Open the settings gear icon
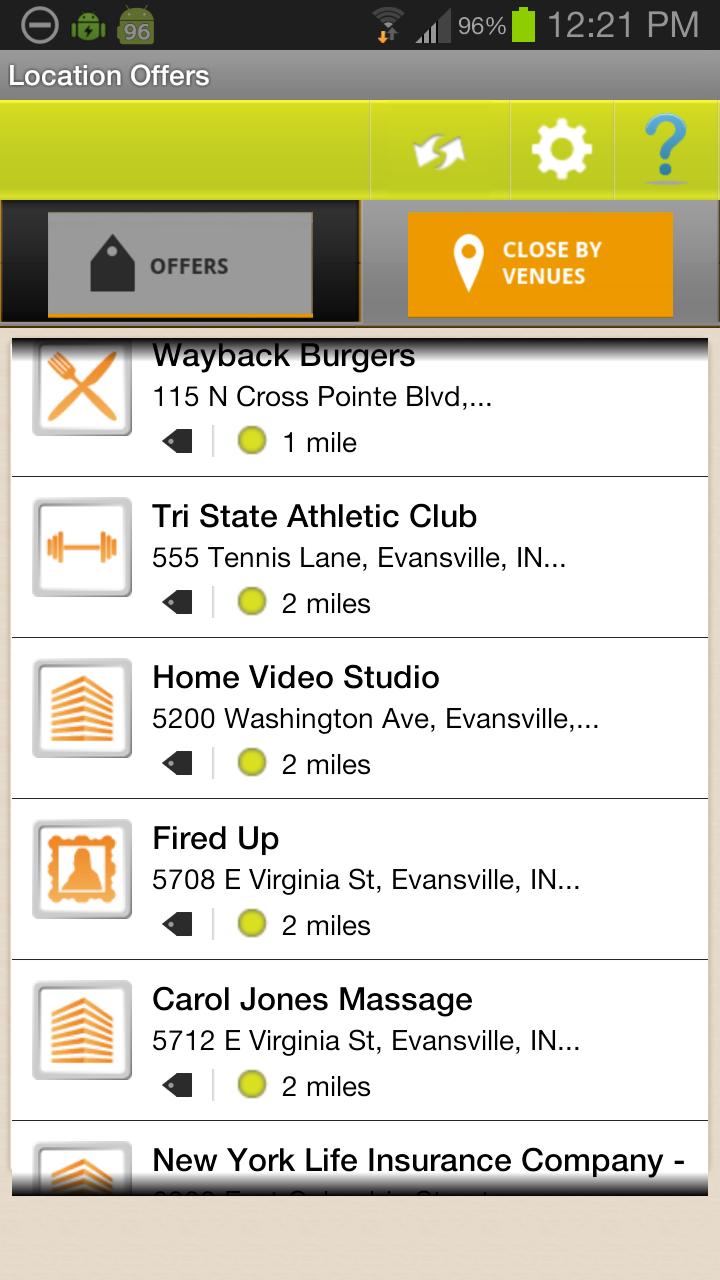Image resolution: width=720 pixels, height=1280 pixels. (x=561, y=148)
